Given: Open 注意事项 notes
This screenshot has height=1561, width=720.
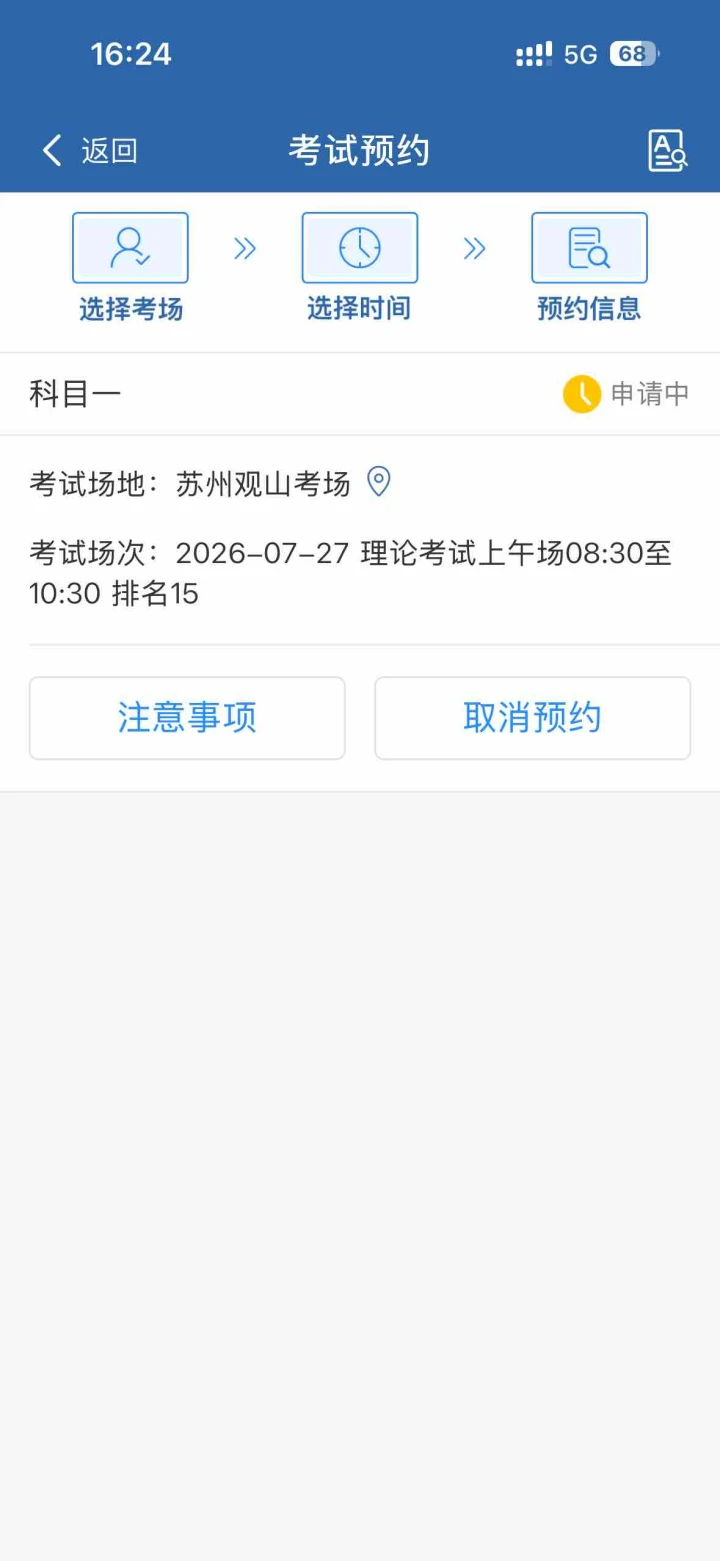Looking at the screenshot, I should pos(187,718).
